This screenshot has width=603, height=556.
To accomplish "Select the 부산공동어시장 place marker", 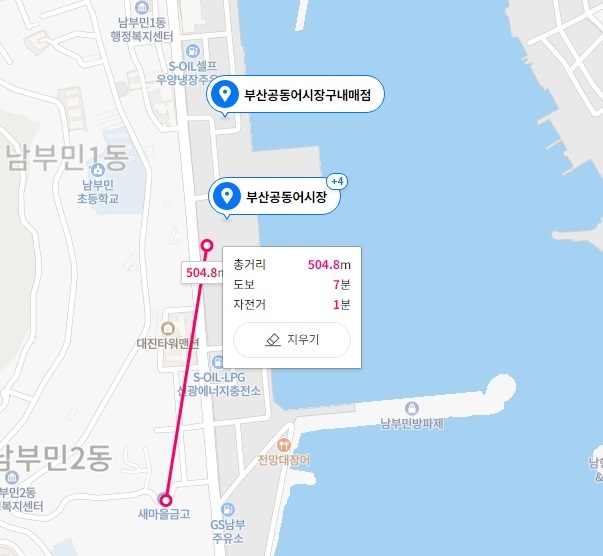I will [x=273, y=196].
